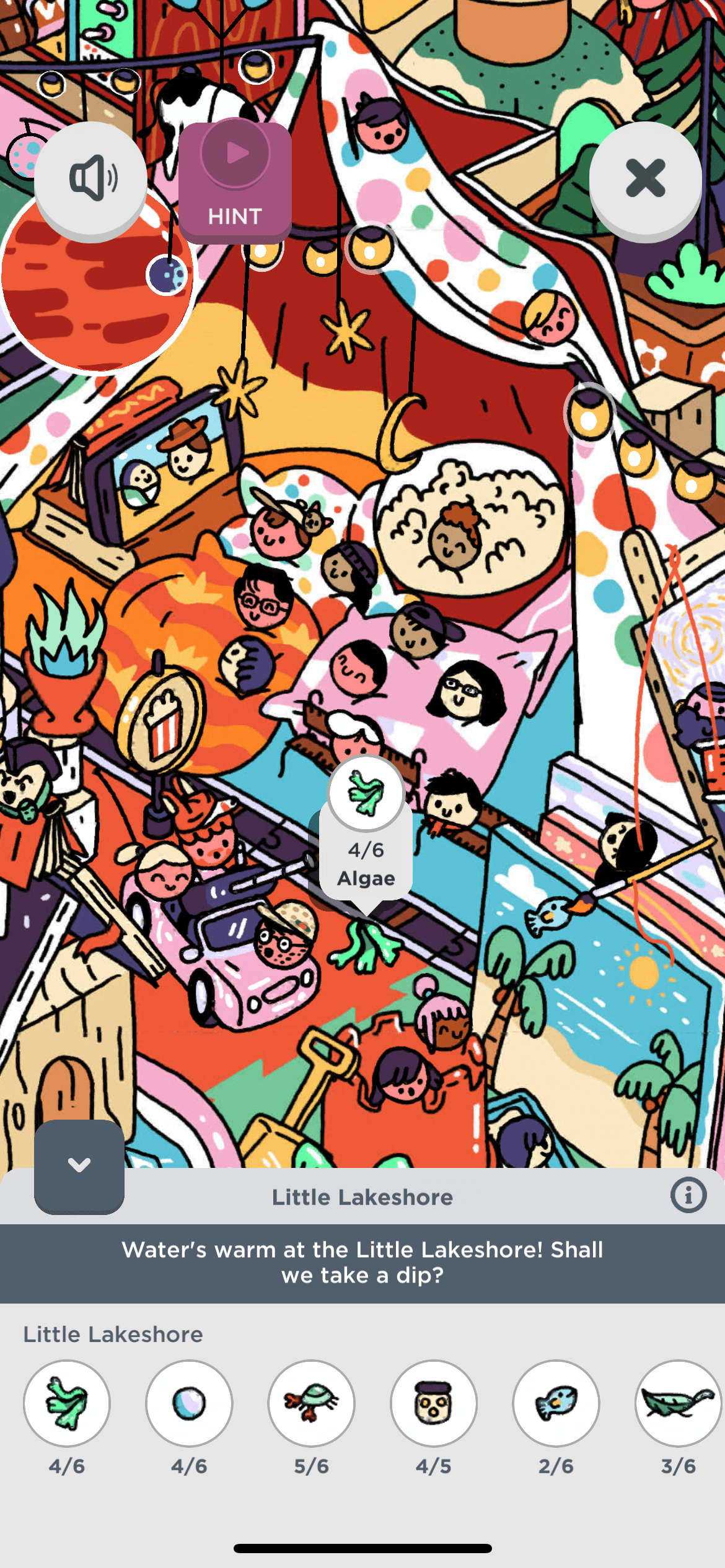The height and width of the screenshot is (1568, 725).
Task: Select the leaf item showing 3/6
Action: pyautogui.click(x=678, y=1403)
